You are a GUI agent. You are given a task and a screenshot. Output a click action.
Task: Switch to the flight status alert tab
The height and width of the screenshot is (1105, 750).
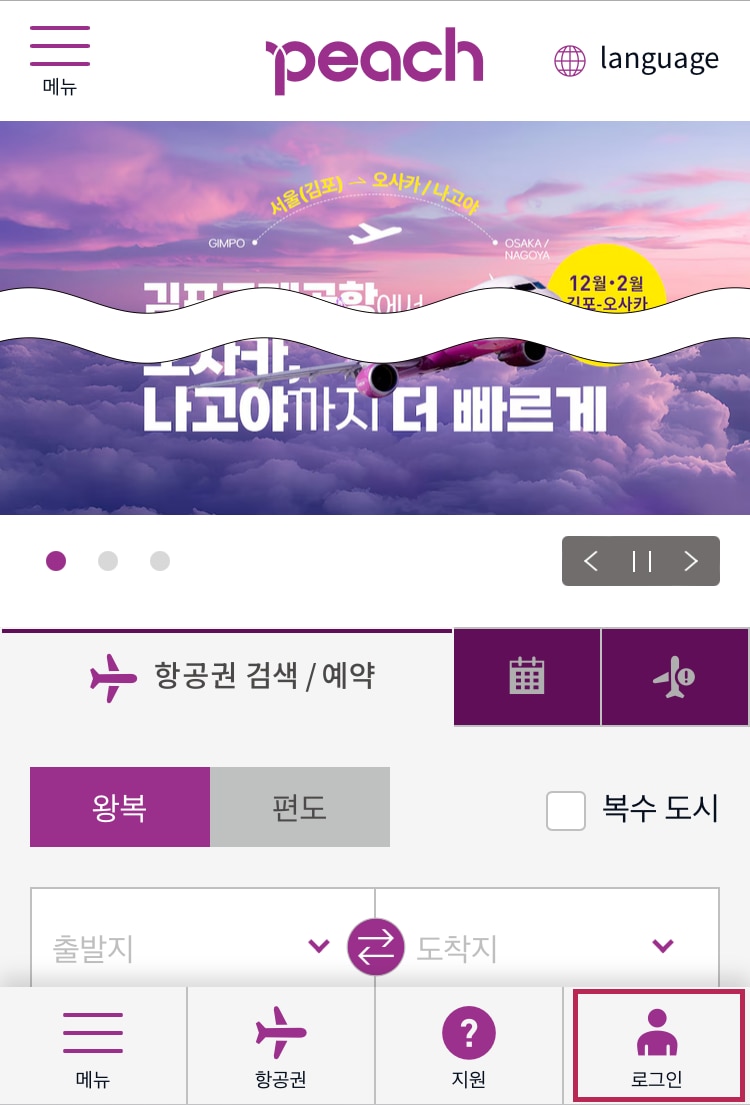coord(675,677)
